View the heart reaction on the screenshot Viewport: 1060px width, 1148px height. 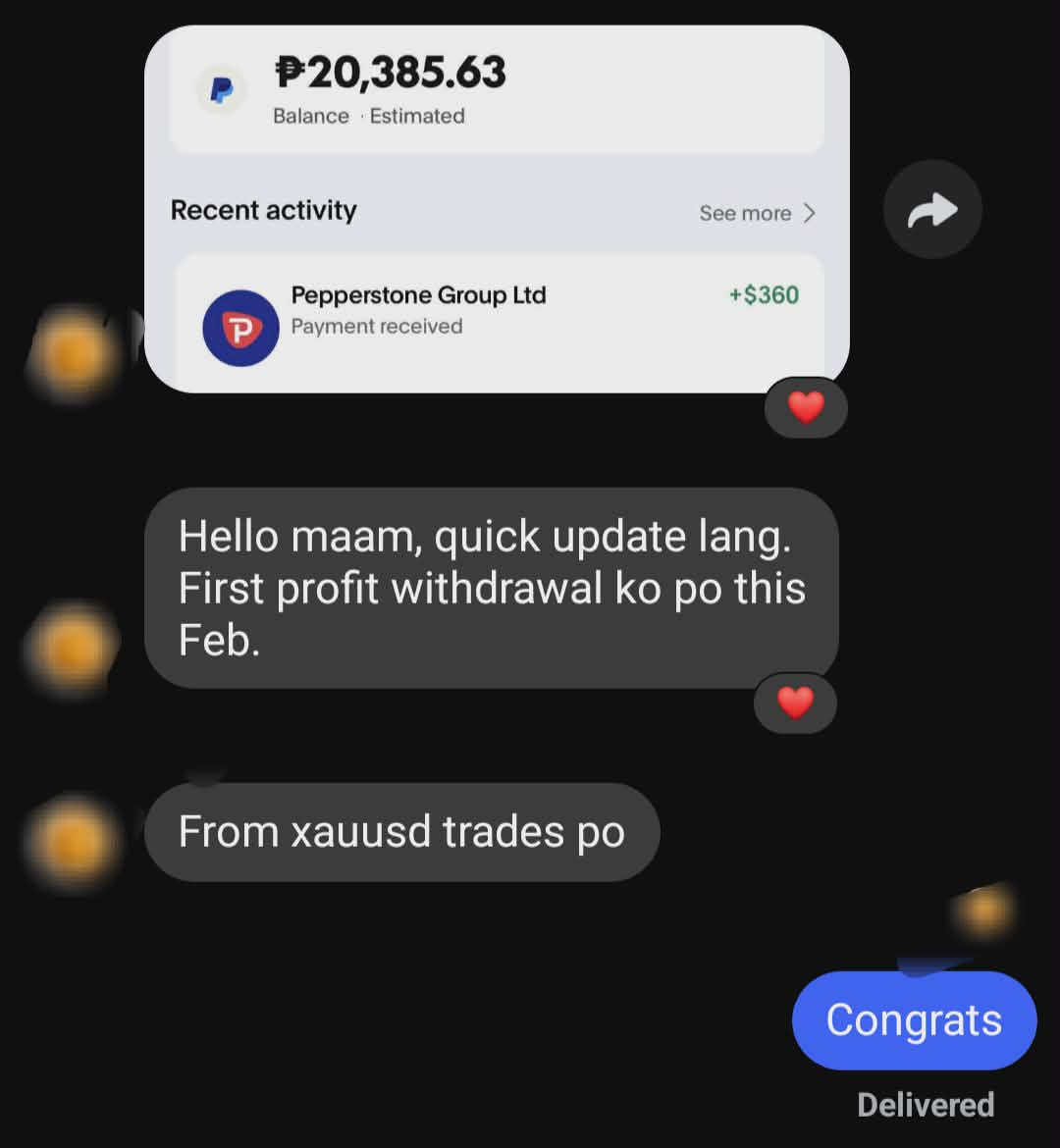806,407
